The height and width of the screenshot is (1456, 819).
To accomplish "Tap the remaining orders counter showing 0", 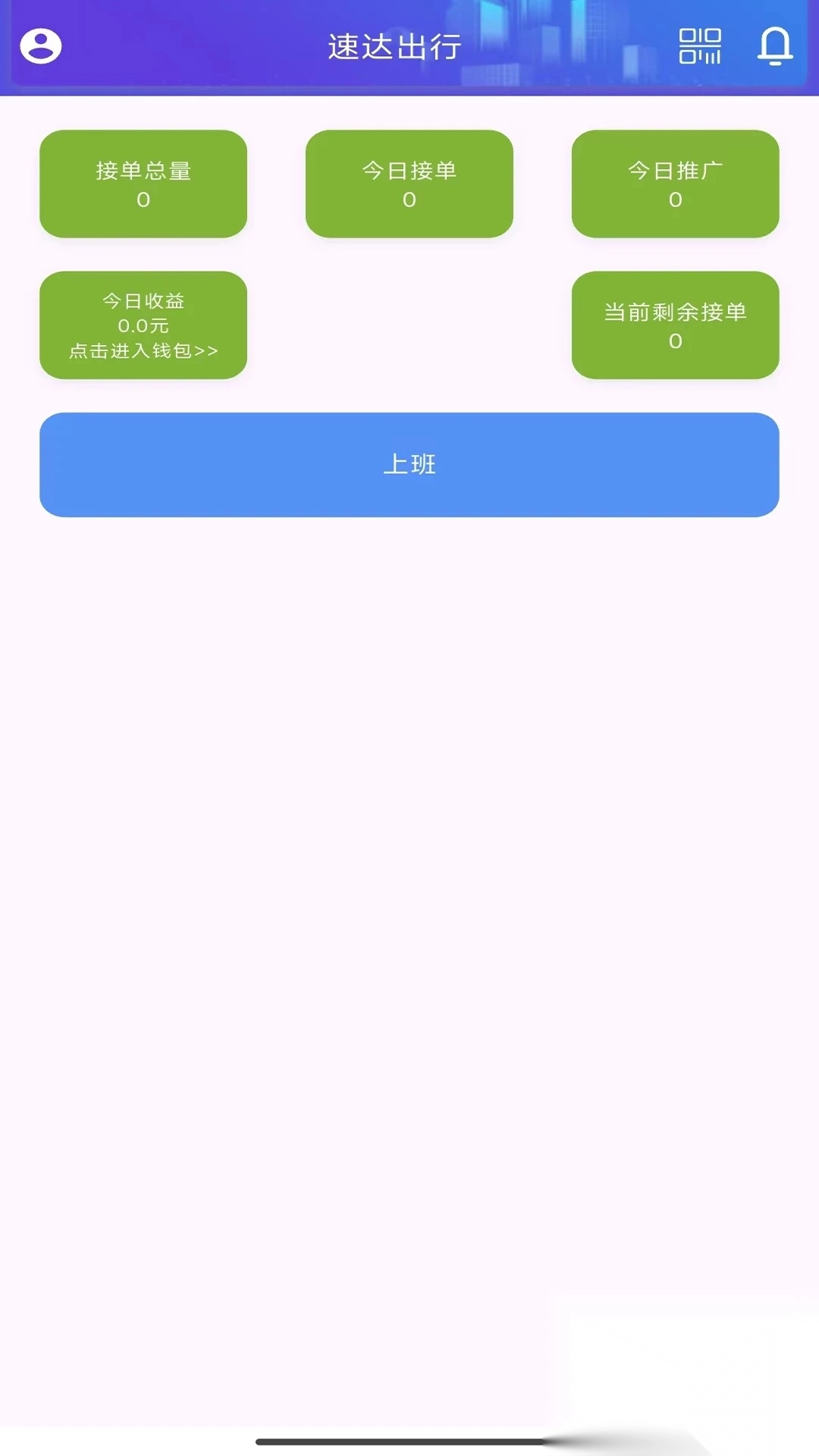I will tap(675, 325).
